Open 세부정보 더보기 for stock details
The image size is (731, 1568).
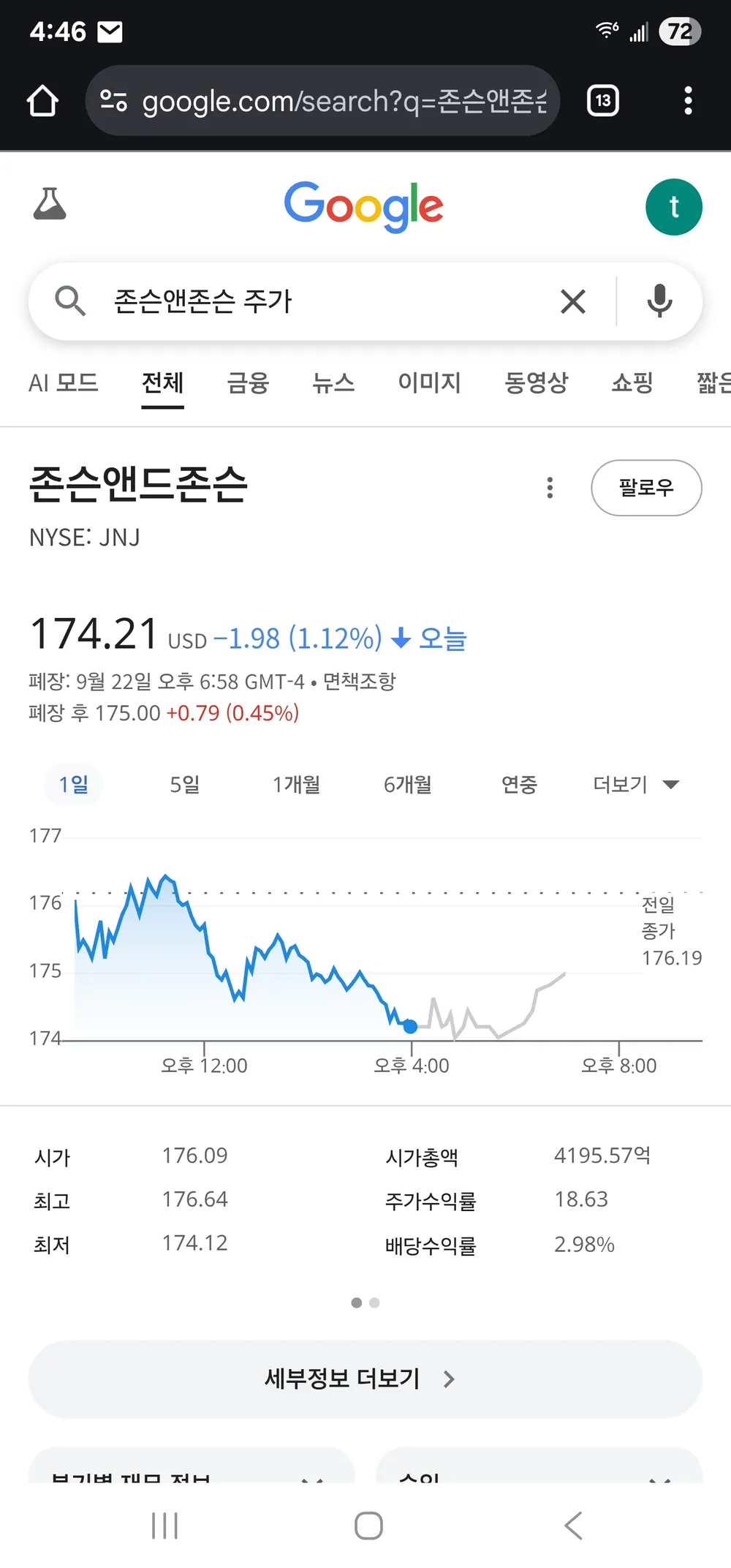click(x=365, y=1379)
